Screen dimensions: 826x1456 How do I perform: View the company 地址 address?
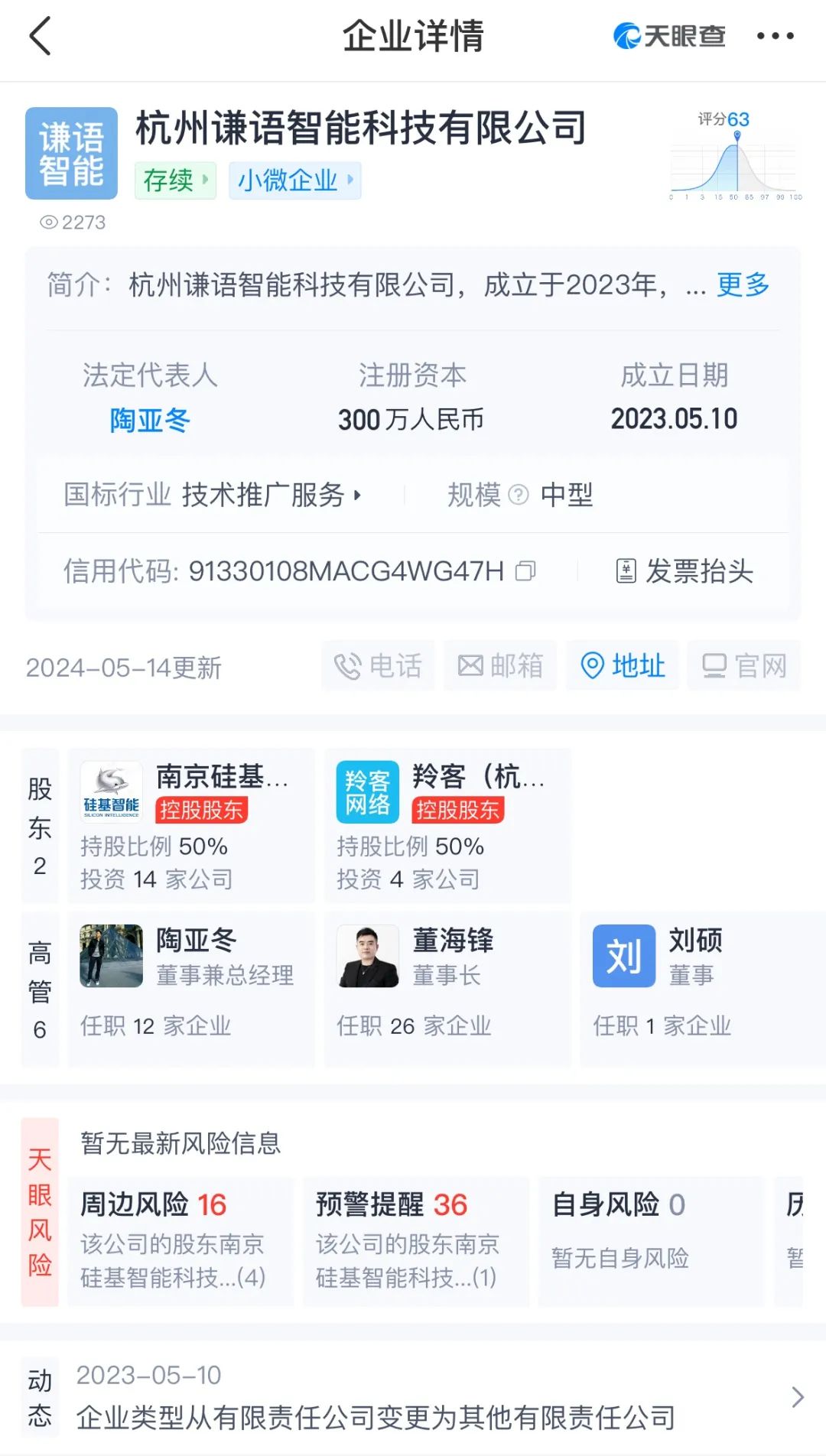(x=623, y=666)
